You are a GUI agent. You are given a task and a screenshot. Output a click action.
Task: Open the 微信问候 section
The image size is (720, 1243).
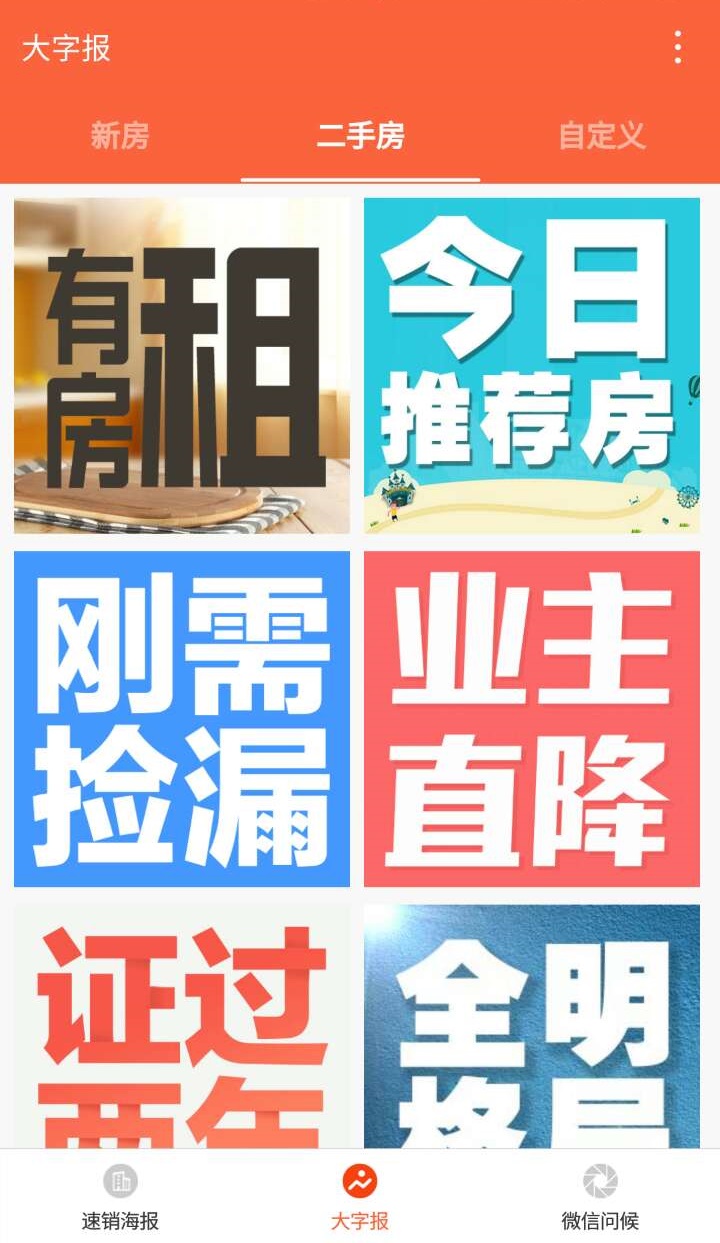click(x=600, y=1197)
